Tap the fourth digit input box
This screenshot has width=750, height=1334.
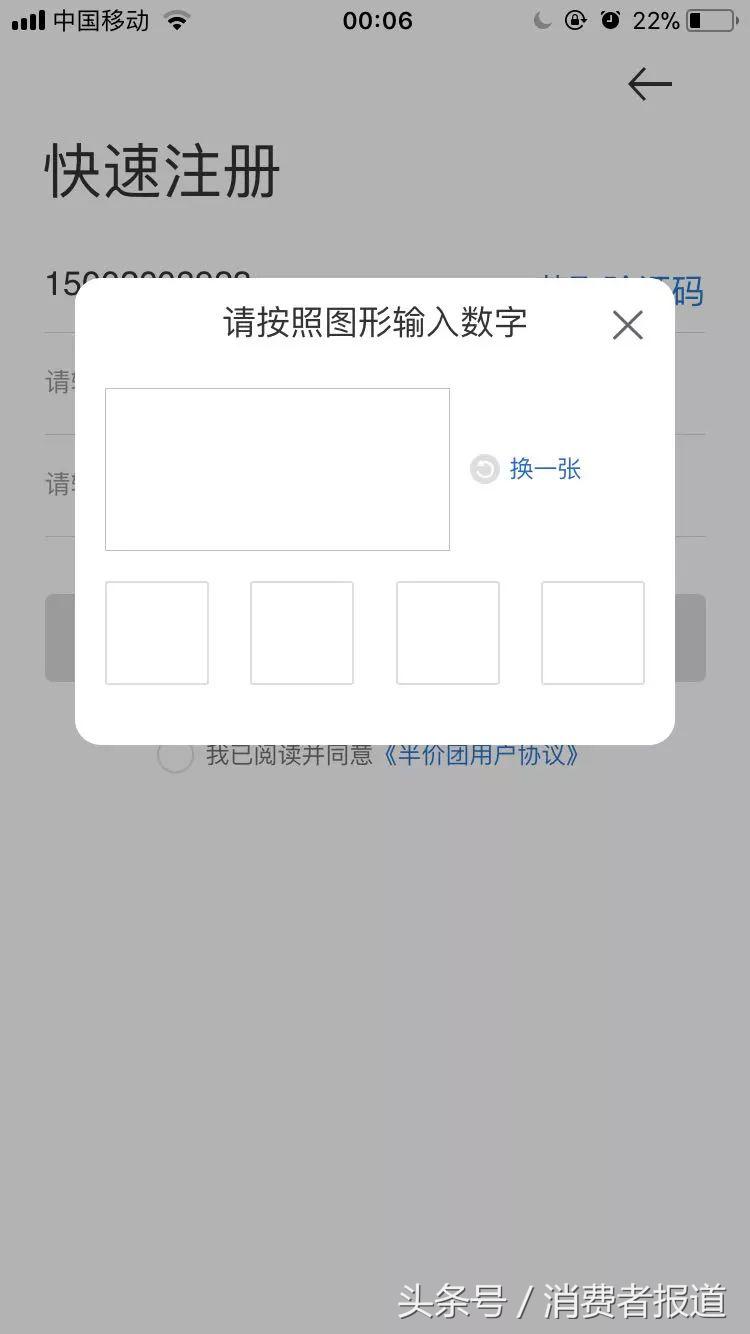[593, 633]
